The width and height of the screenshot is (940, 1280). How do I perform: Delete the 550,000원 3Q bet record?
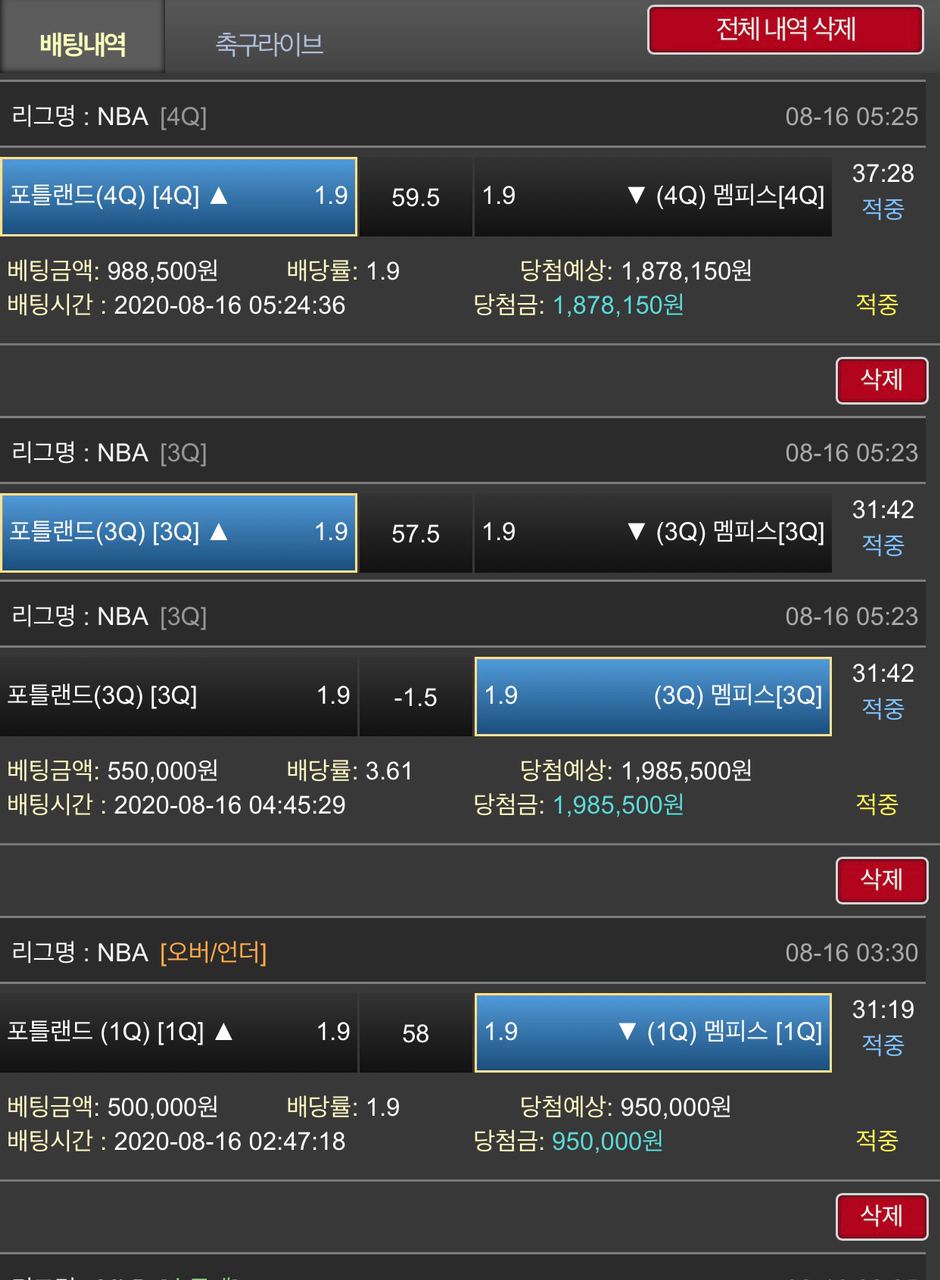point(881,880)
